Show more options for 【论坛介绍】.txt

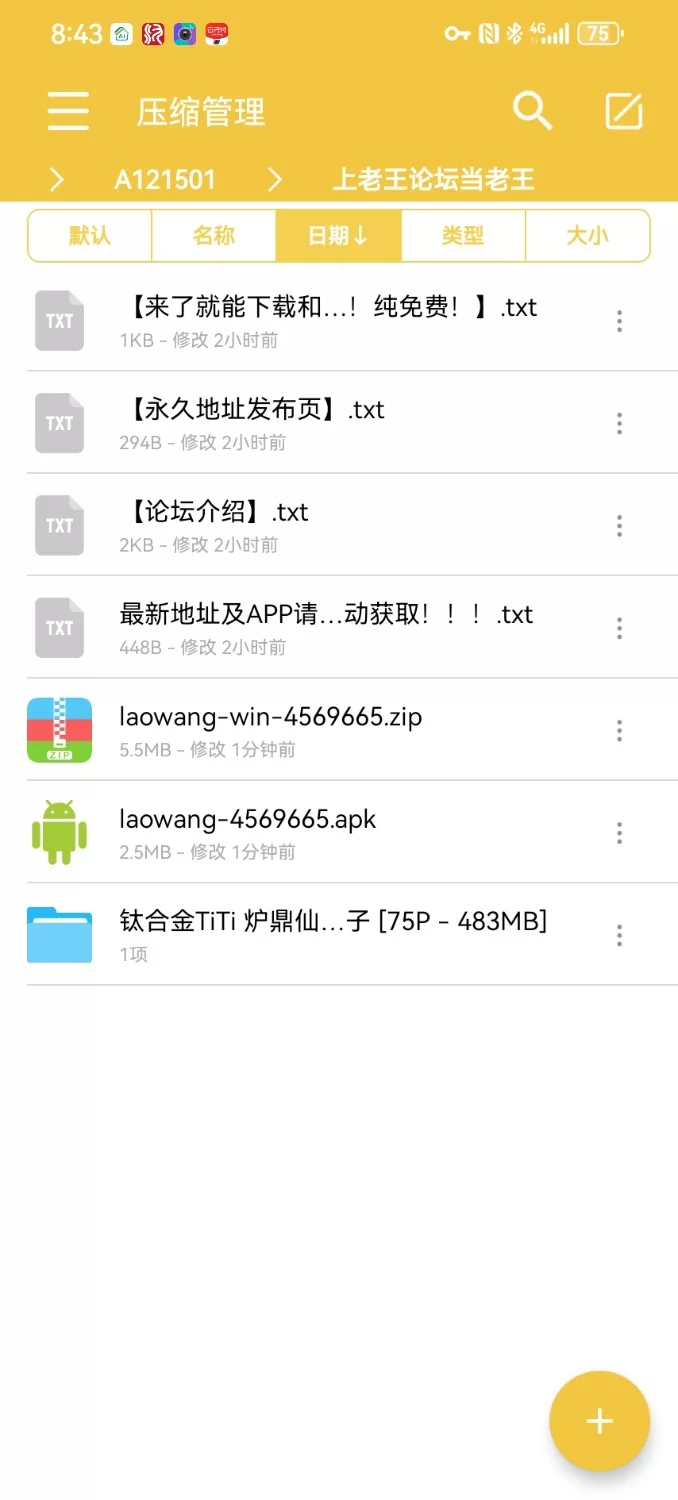619,526
